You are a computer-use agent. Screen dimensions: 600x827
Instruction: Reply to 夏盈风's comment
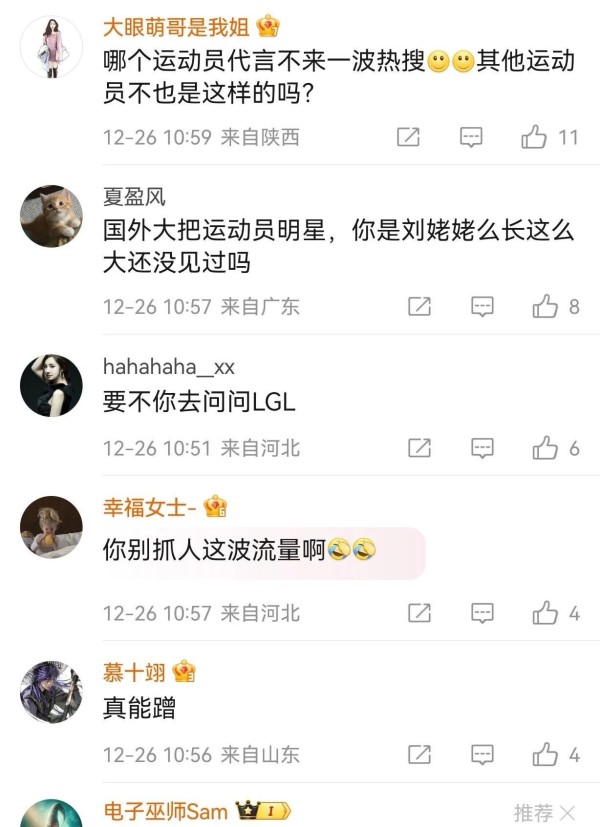pos(482,306)
